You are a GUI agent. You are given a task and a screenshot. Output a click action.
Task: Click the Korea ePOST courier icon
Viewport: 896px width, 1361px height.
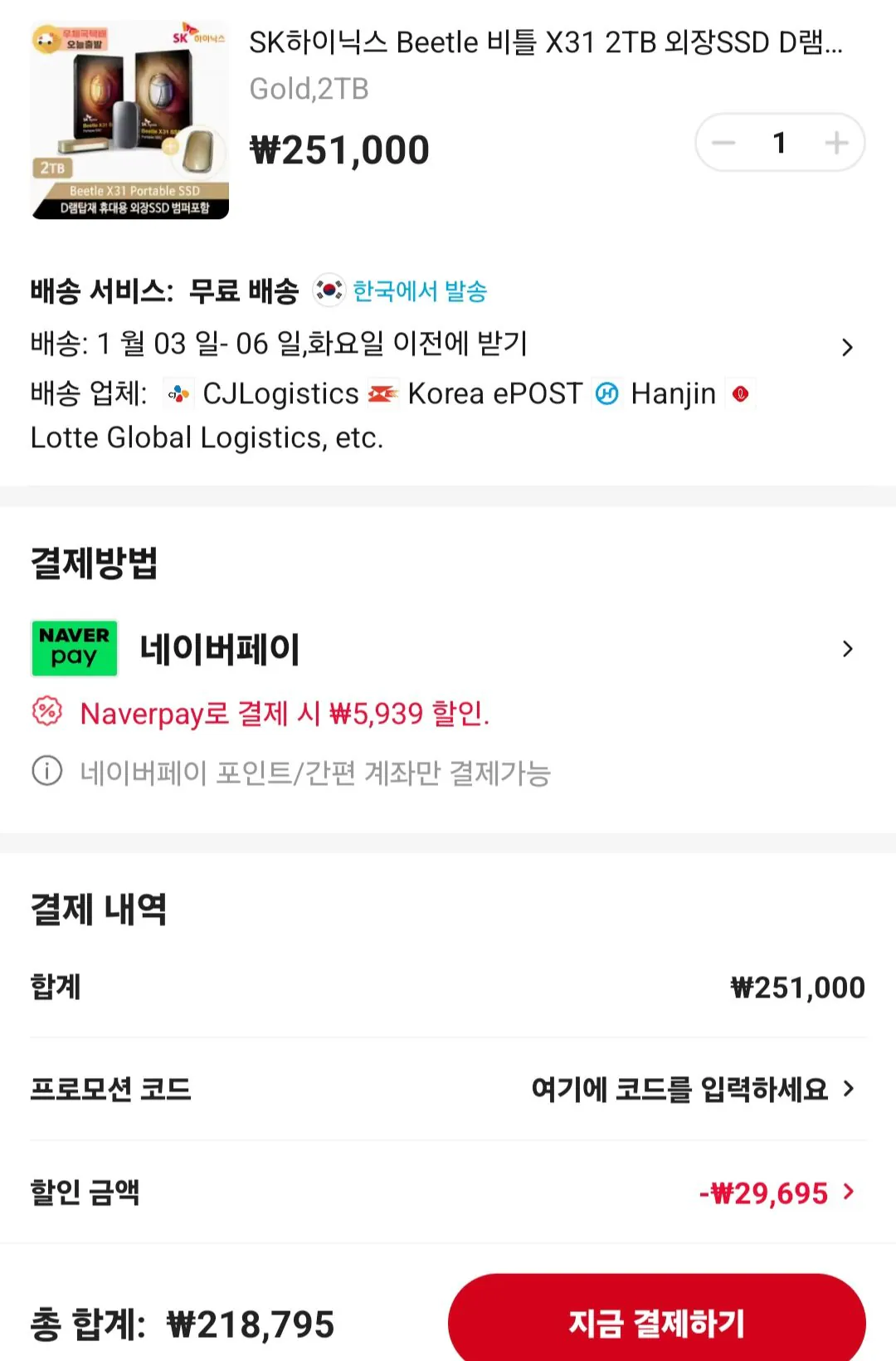(x=383, y=393)
